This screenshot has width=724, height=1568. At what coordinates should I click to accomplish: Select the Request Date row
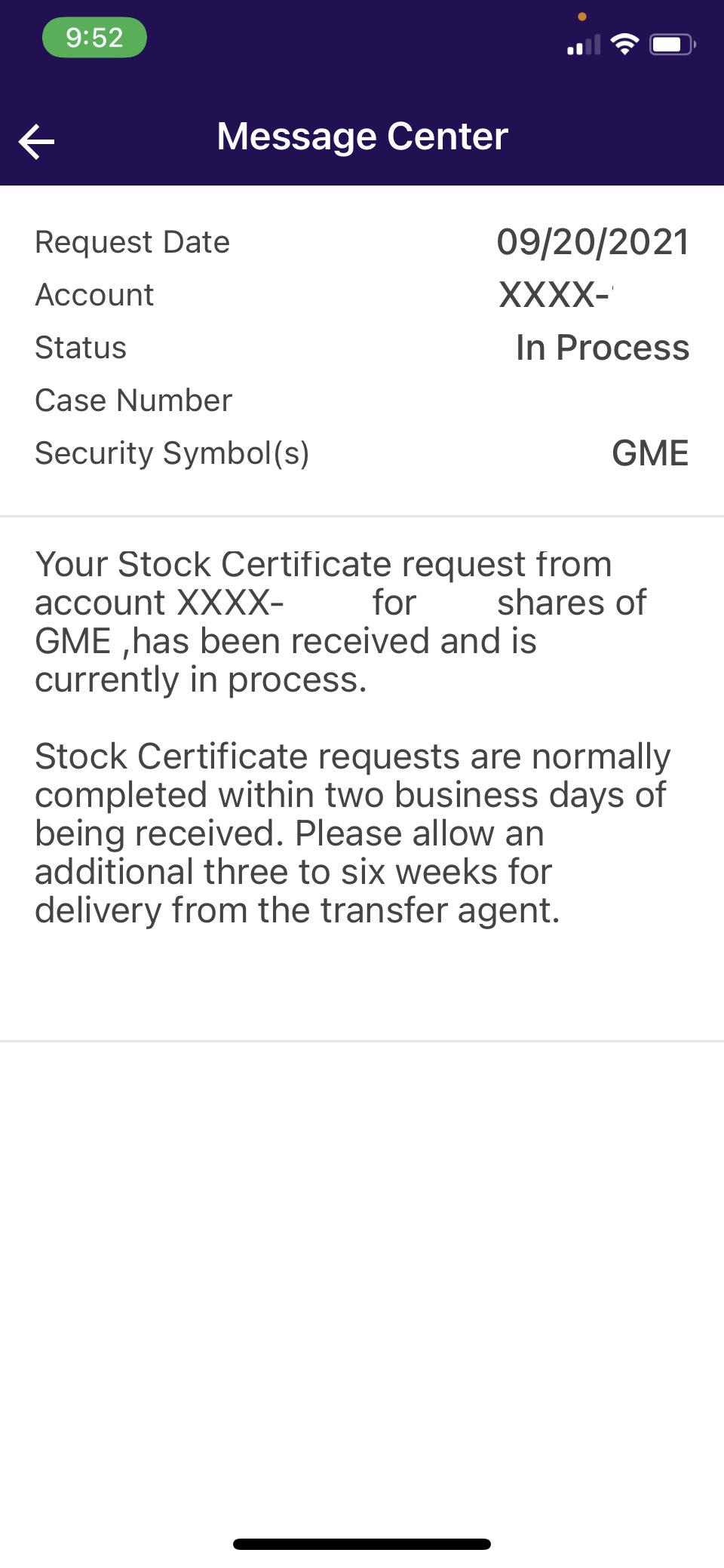(362, 241)
